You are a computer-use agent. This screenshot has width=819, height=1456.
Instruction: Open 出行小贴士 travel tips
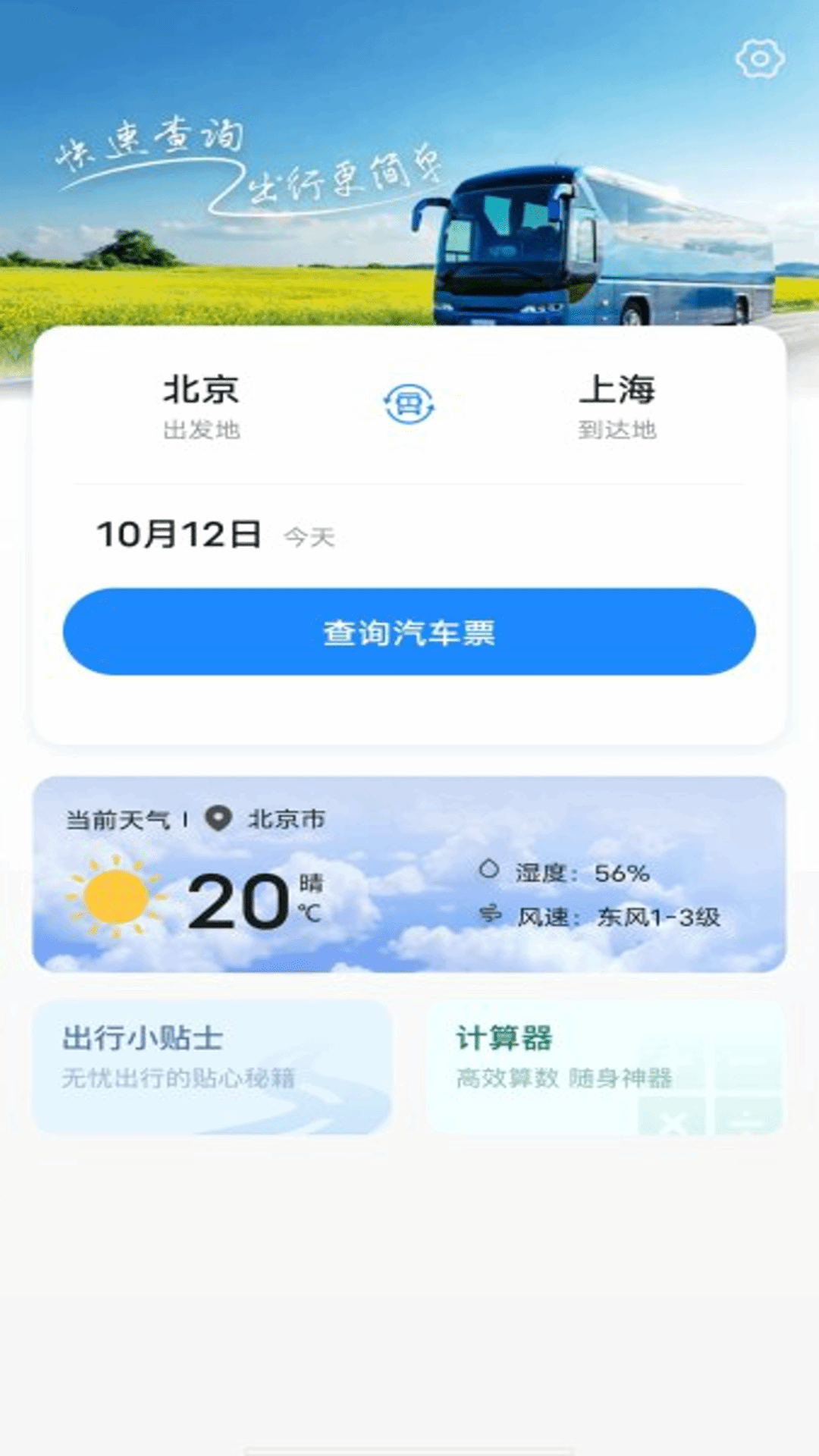coord(212,1066)
